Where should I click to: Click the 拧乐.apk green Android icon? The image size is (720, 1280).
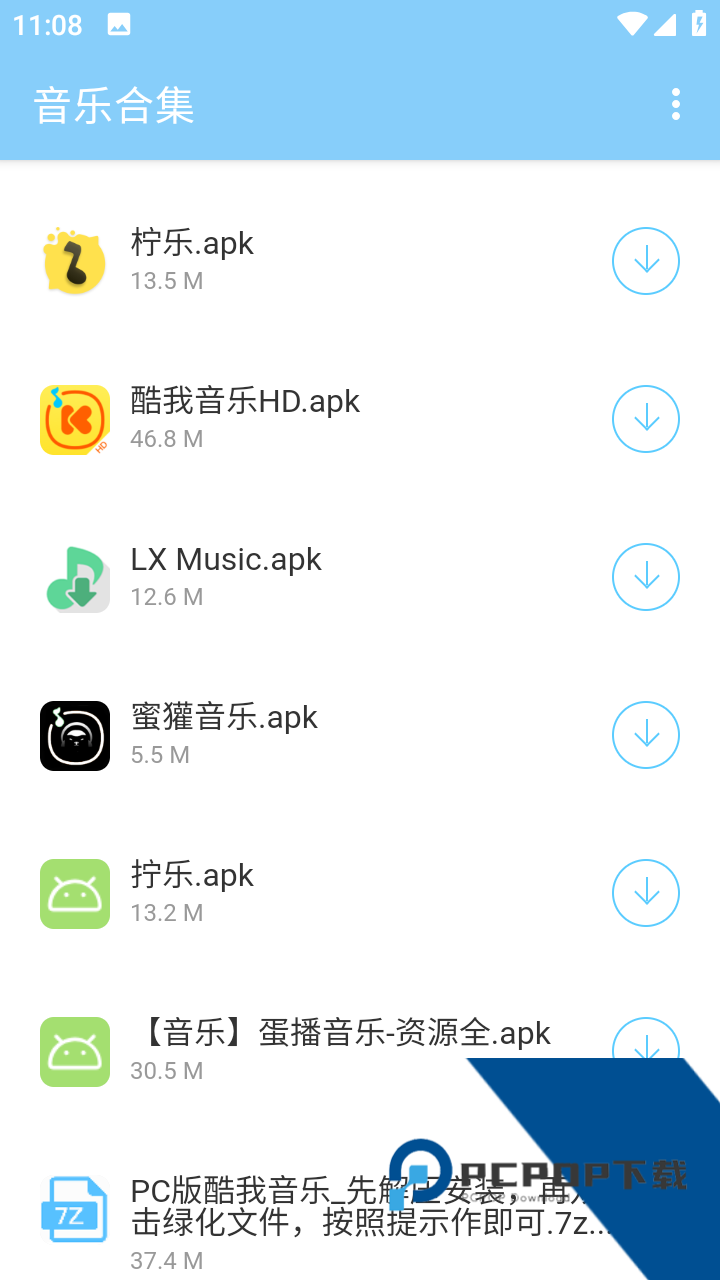click(x=74, y=893)
